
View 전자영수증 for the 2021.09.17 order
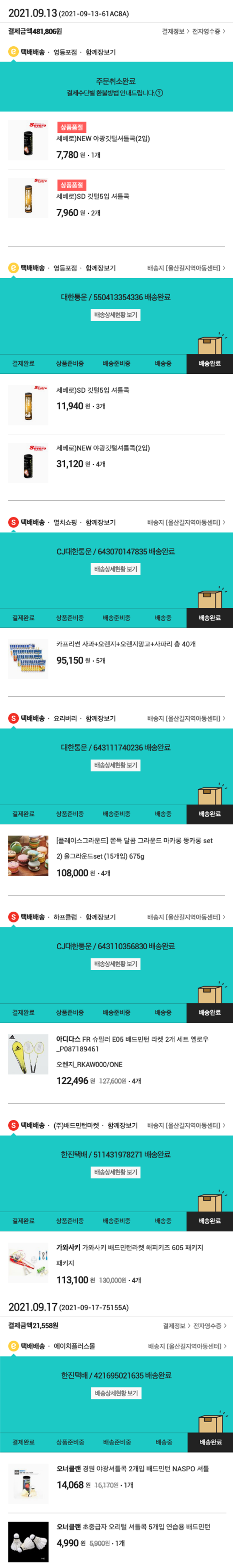209,1325
